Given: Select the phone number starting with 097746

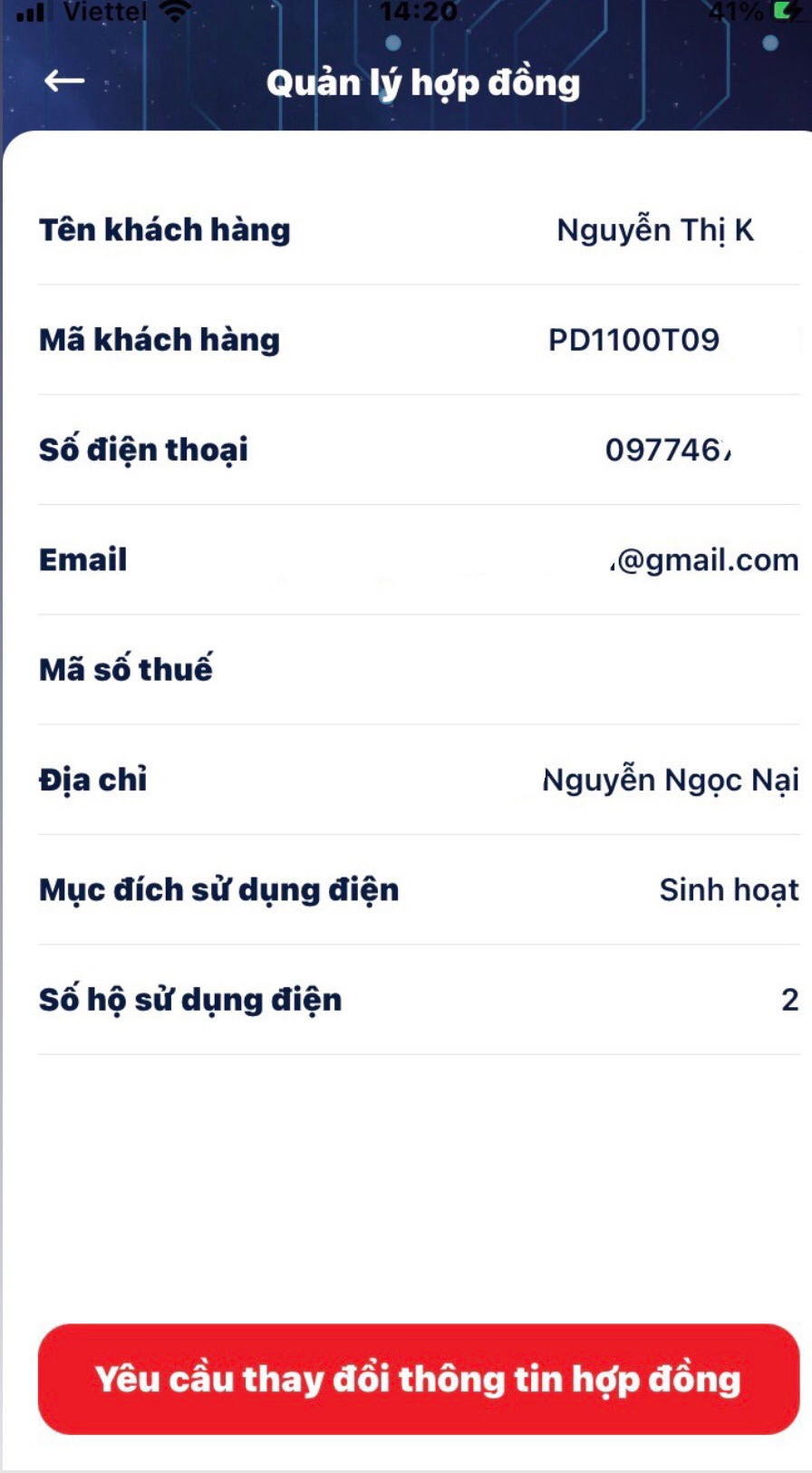Looking at the screenshot, I should click(x=667, y=449).
